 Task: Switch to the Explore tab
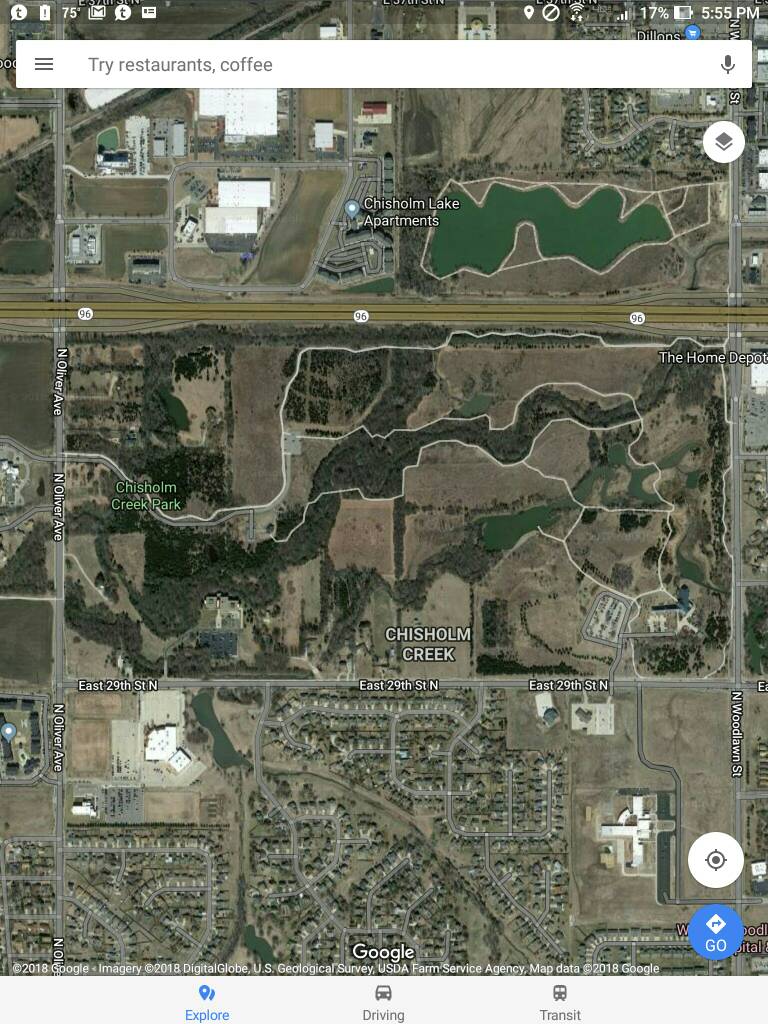207,1002
